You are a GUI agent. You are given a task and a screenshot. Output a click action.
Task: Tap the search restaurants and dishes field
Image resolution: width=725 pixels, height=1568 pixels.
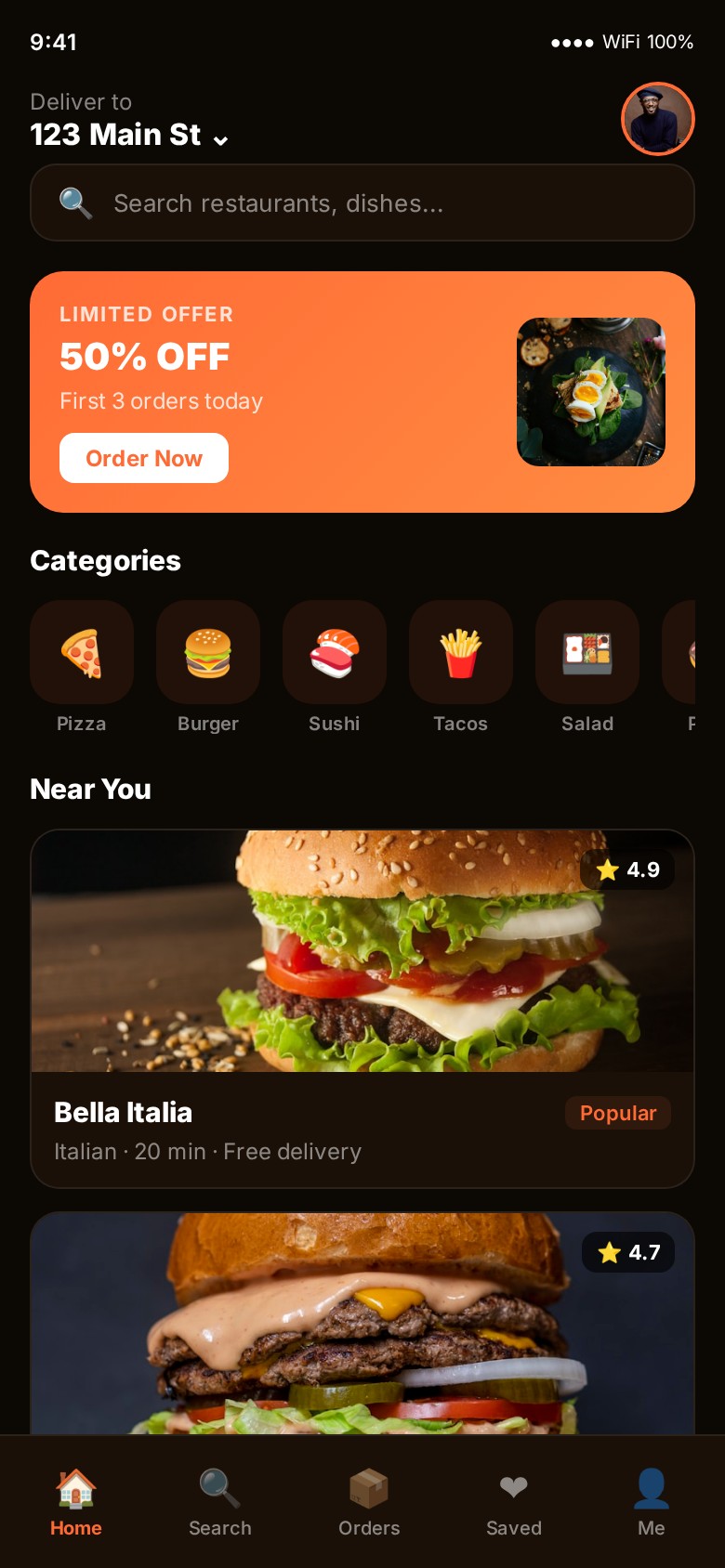point(362,203)
